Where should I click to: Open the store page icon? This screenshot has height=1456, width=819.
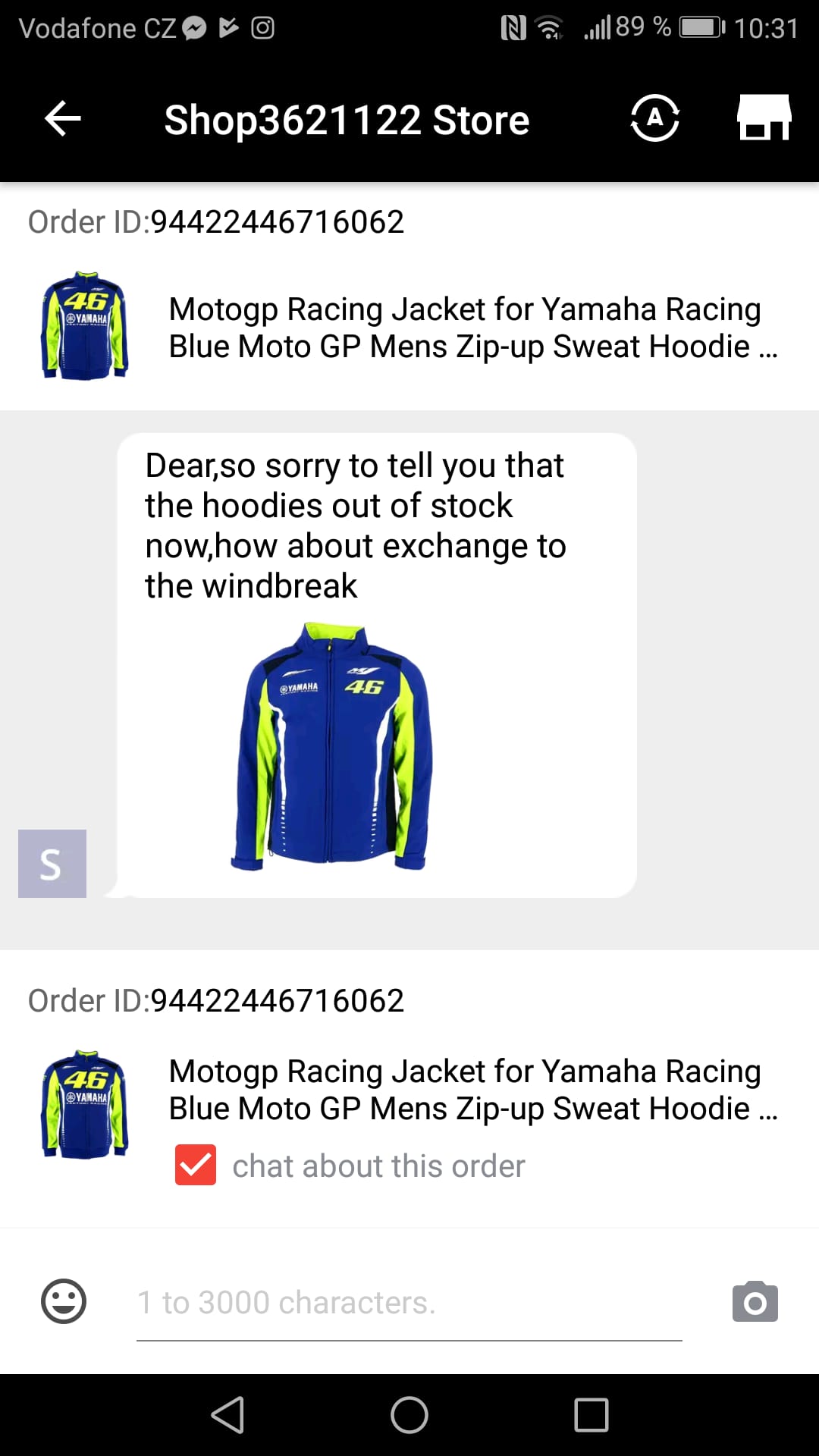point(764,118)
